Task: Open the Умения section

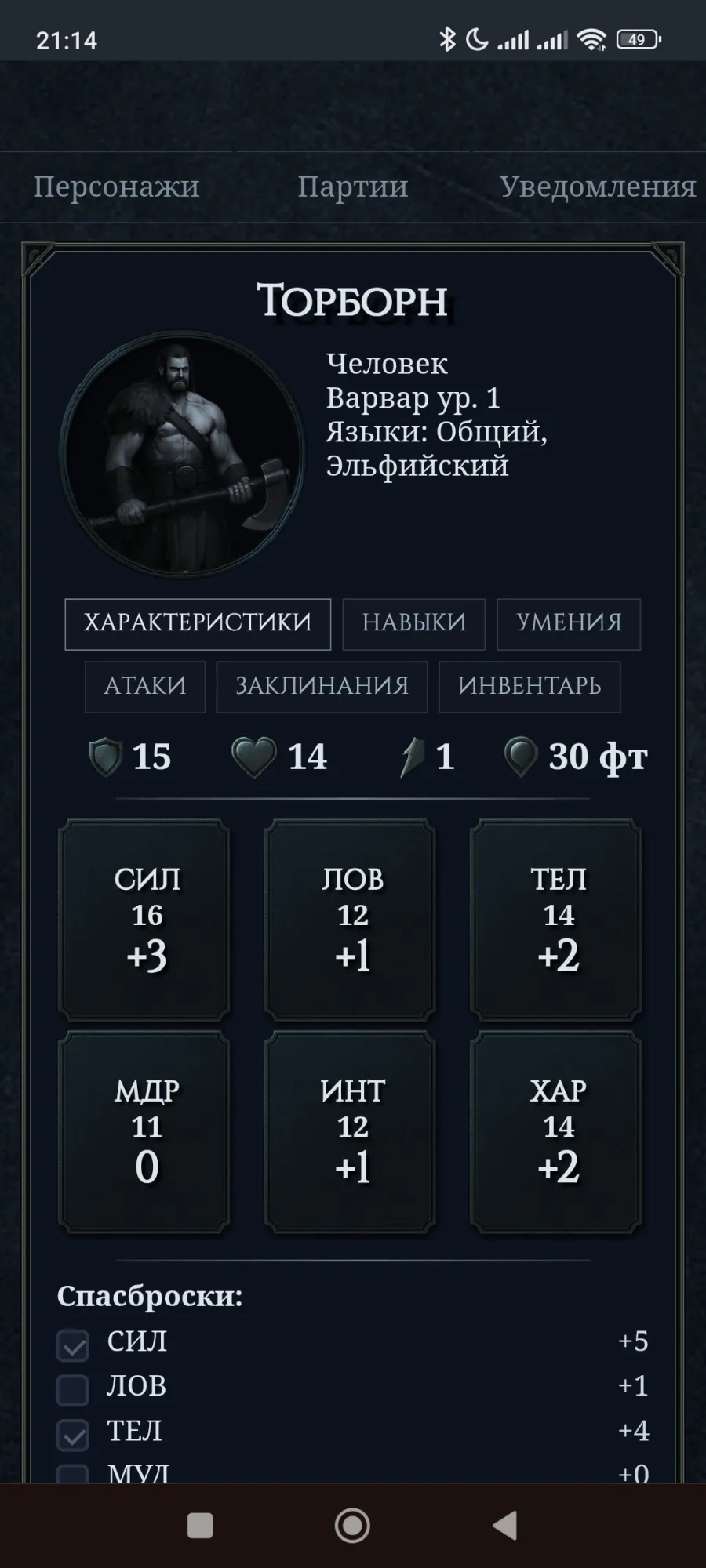Action: 569,624
